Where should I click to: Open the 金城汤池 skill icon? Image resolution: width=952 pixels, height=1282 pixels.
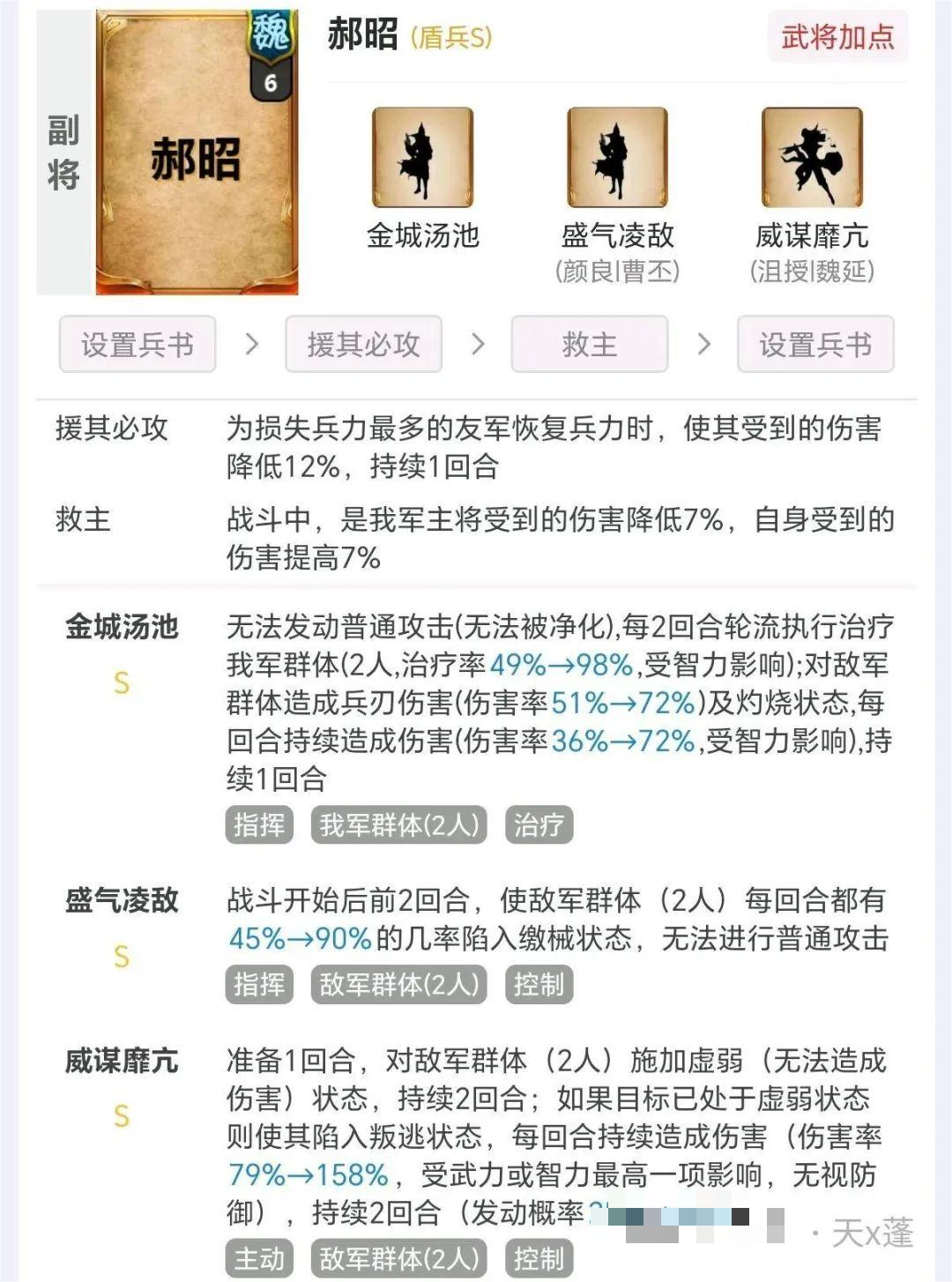[422, 159]
